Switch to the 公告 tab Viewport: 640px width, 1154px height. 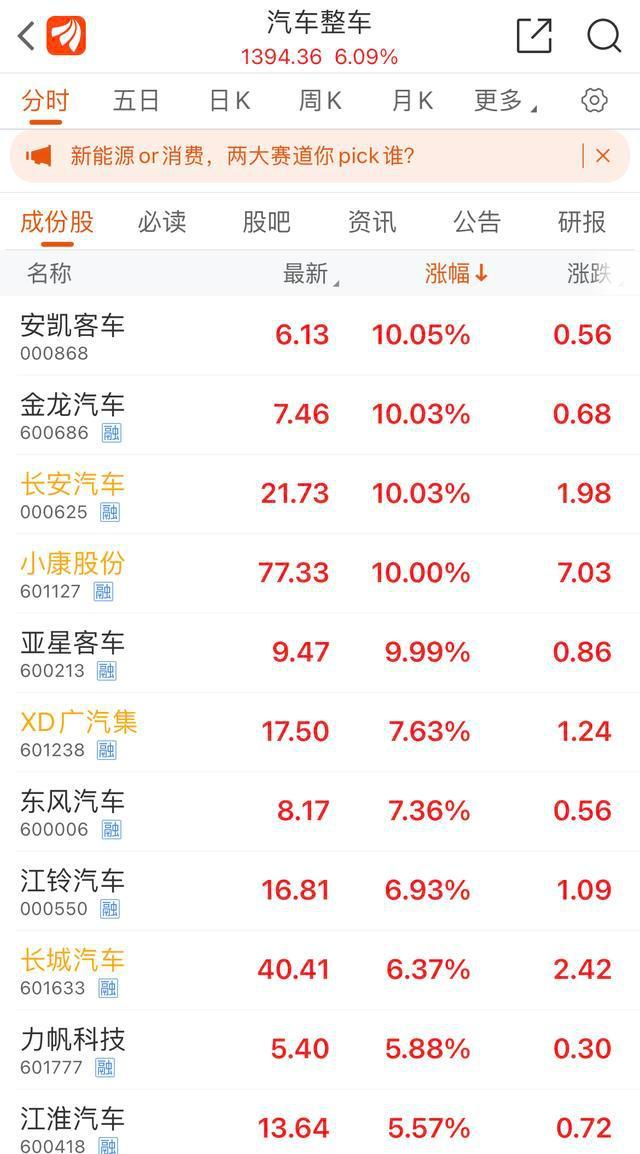tap(477, 222)
